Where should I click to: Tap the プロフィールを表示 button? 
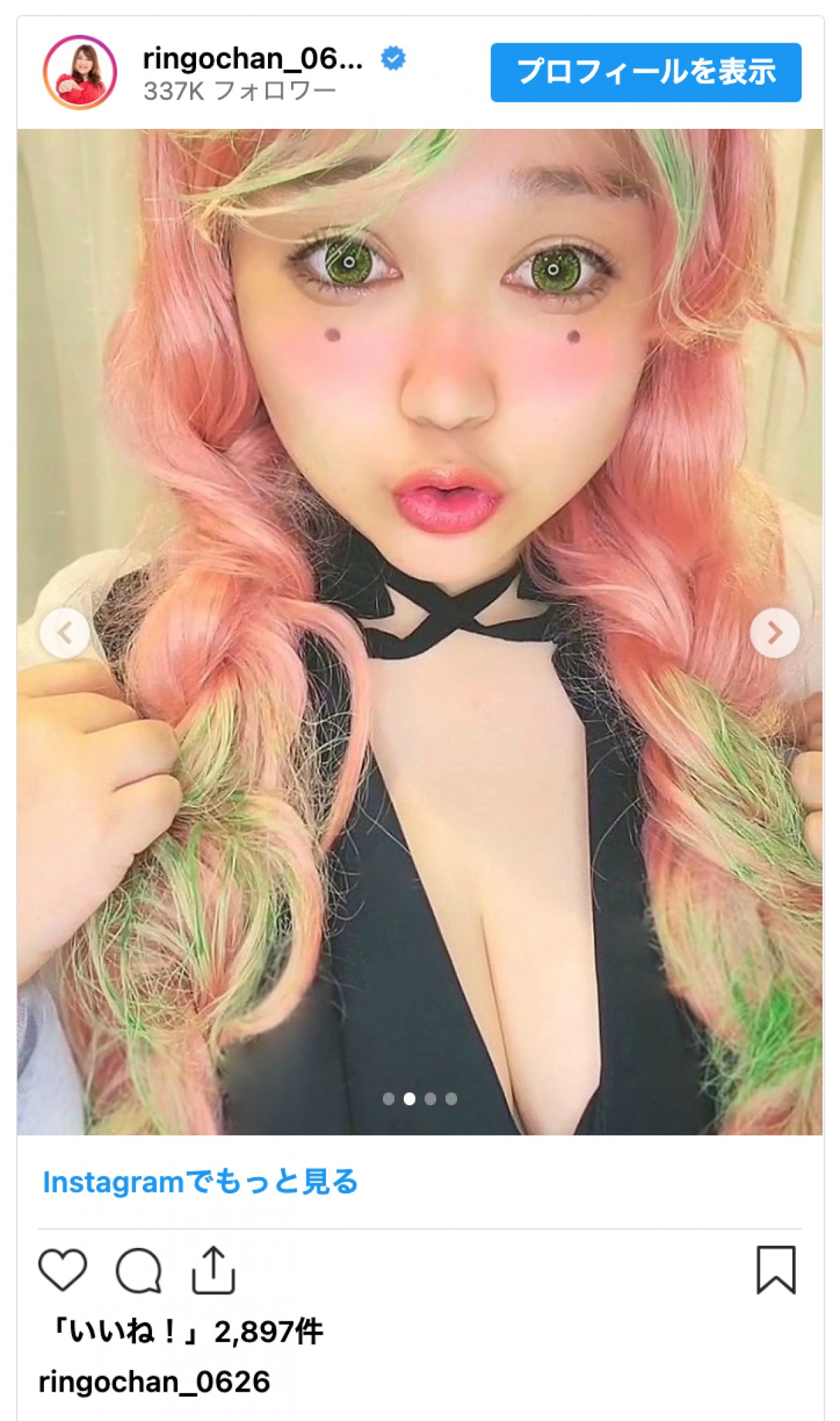tap(645, 72)
